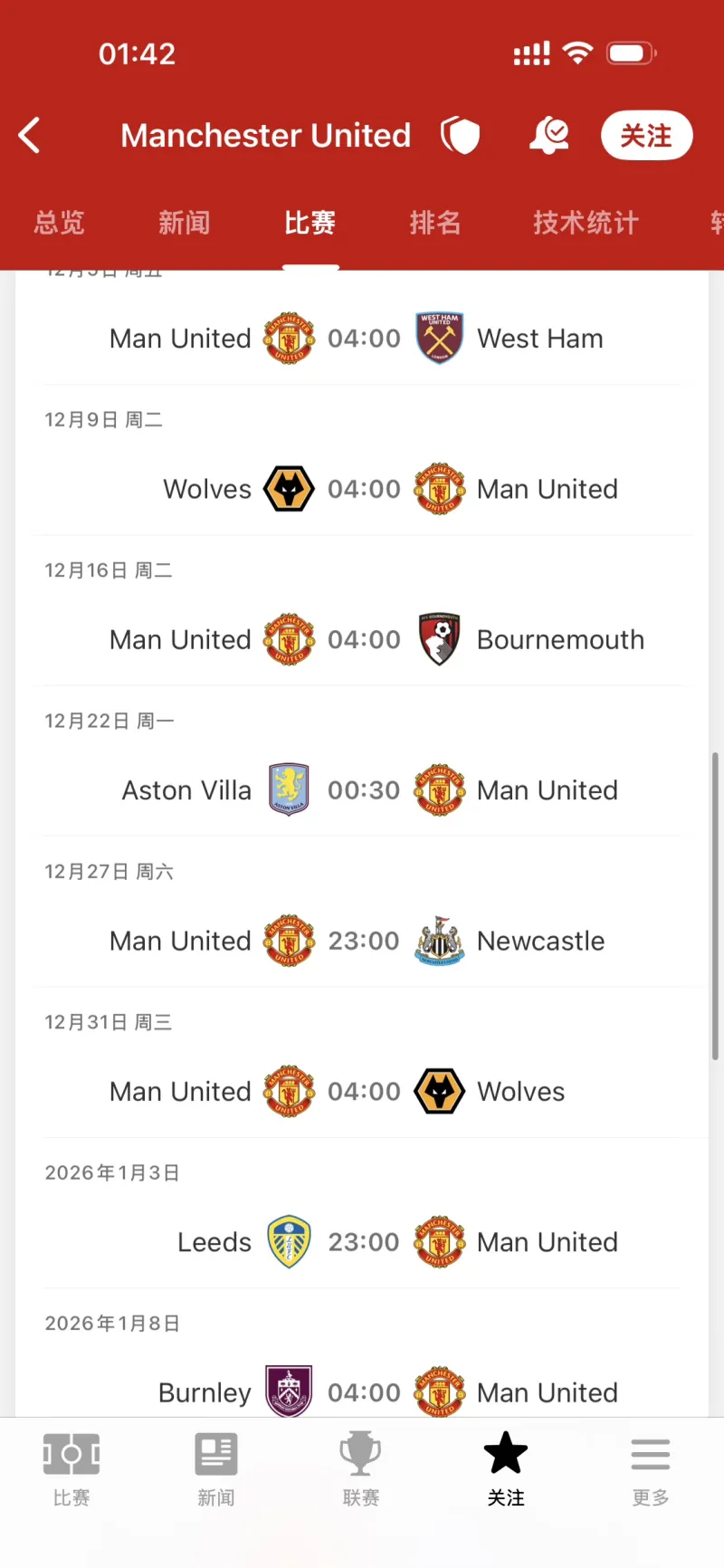This screenshot has height=1568, width=724.
Task: Open the Wolves vs Man United match on 12月9日
Action: click(x=363, y=489)
